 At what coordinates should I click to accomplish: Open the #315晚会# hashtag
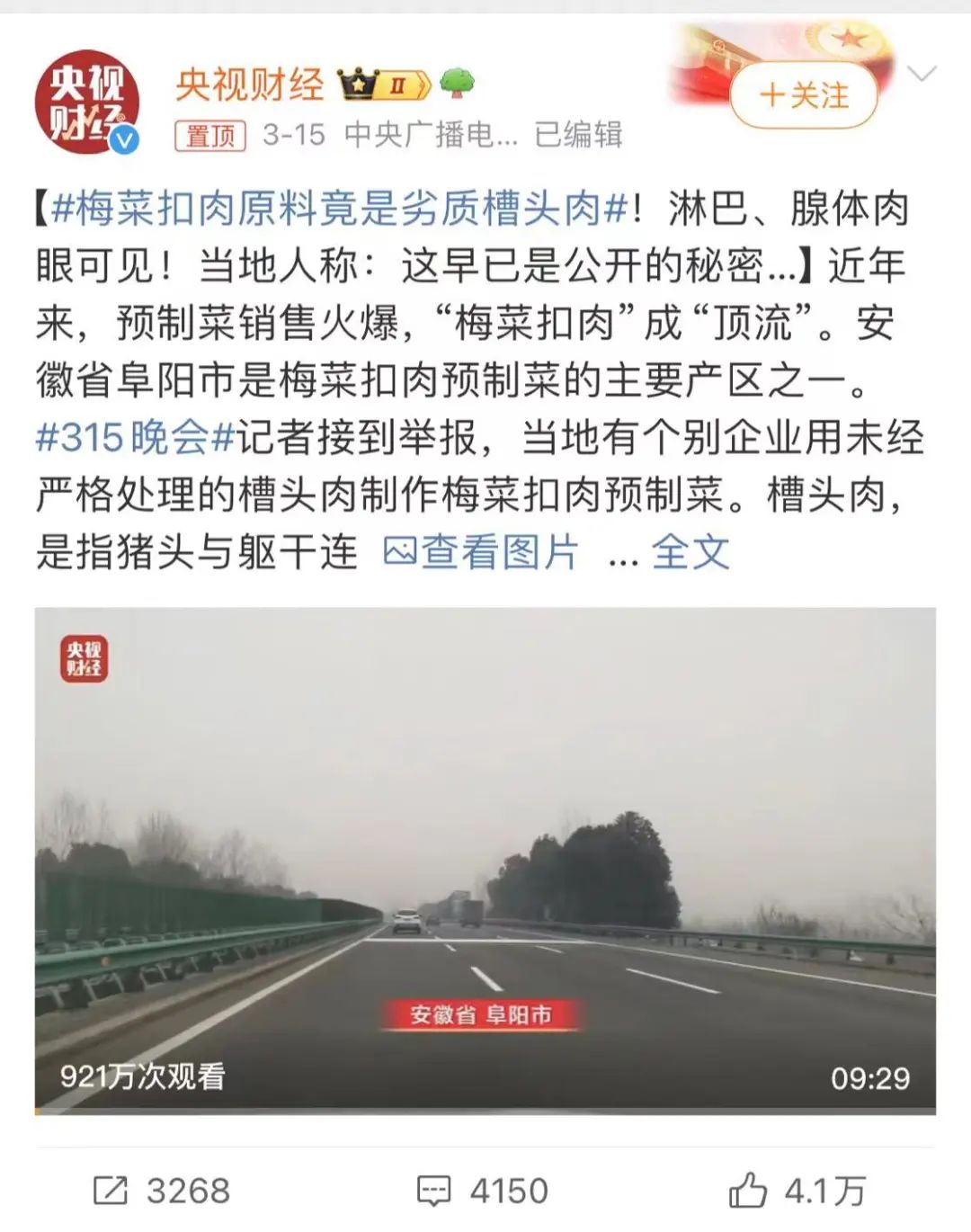click(x=135, y=438)
